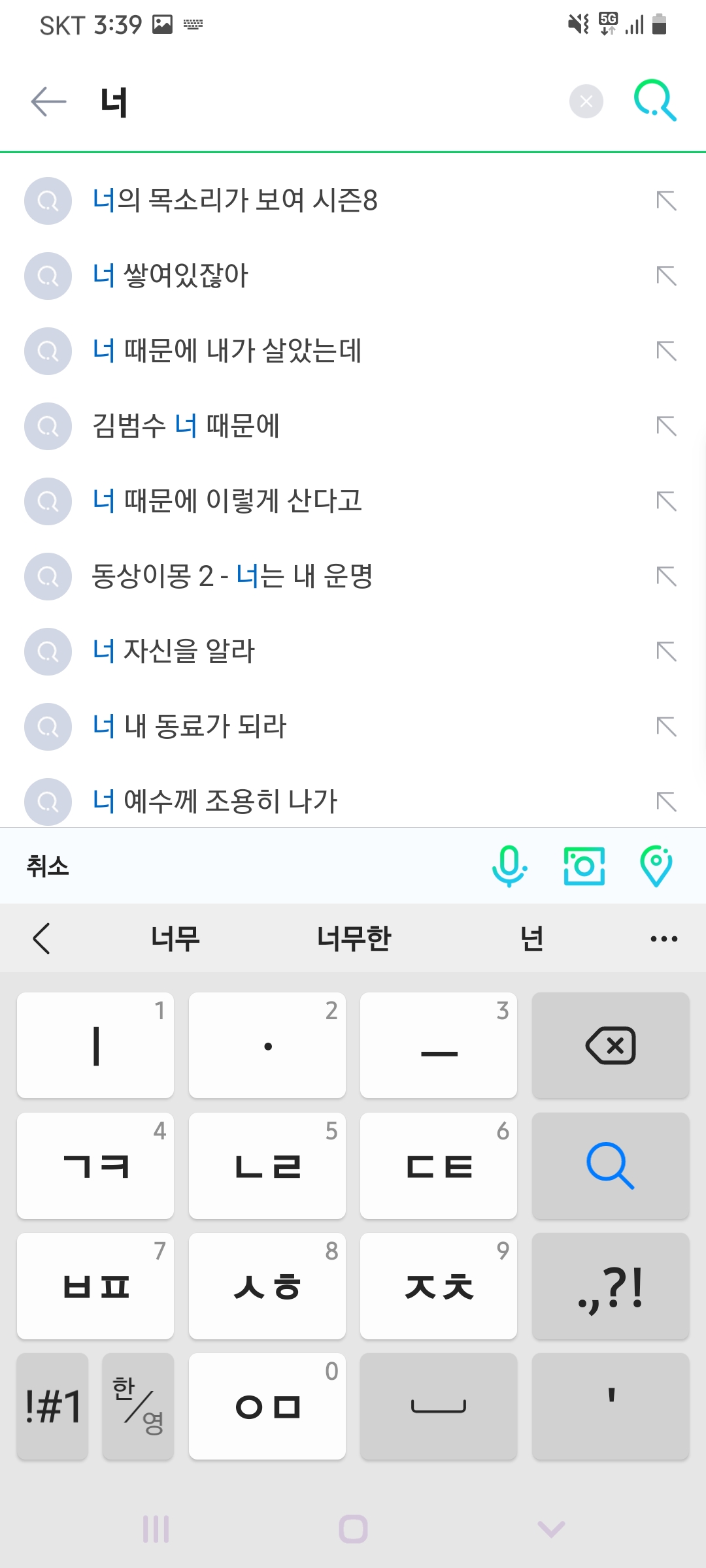Fill search box with 너 자신을 알라 arrow
Viewport: 706px width, 1568px height.
point(666,651)
